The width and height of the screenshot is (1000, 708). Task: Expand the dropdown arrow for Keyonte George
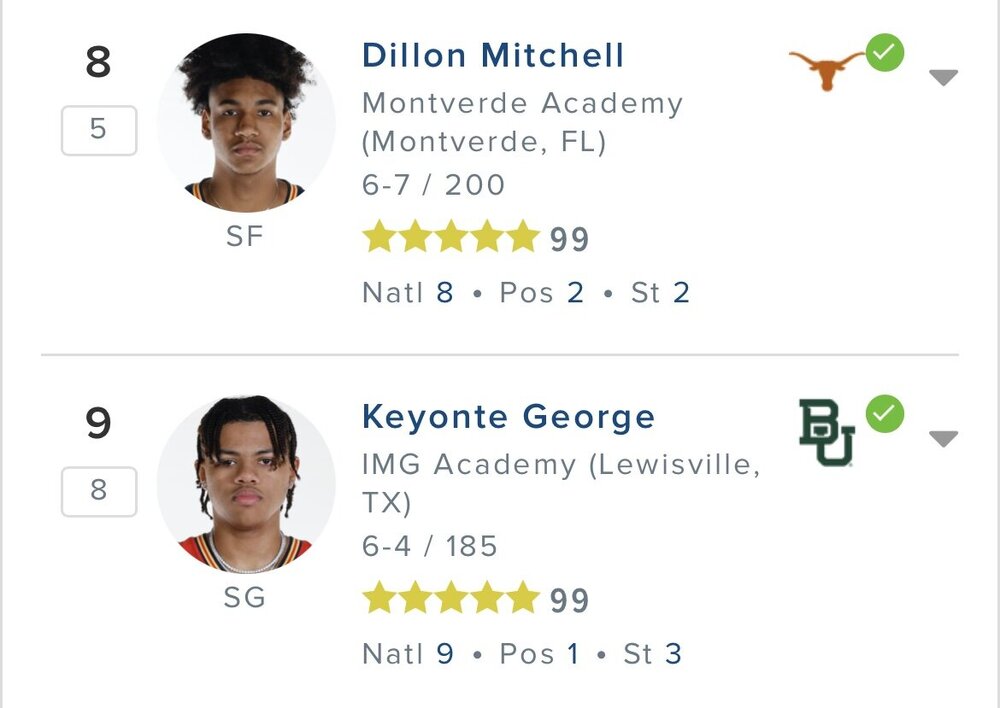[943, 438]
